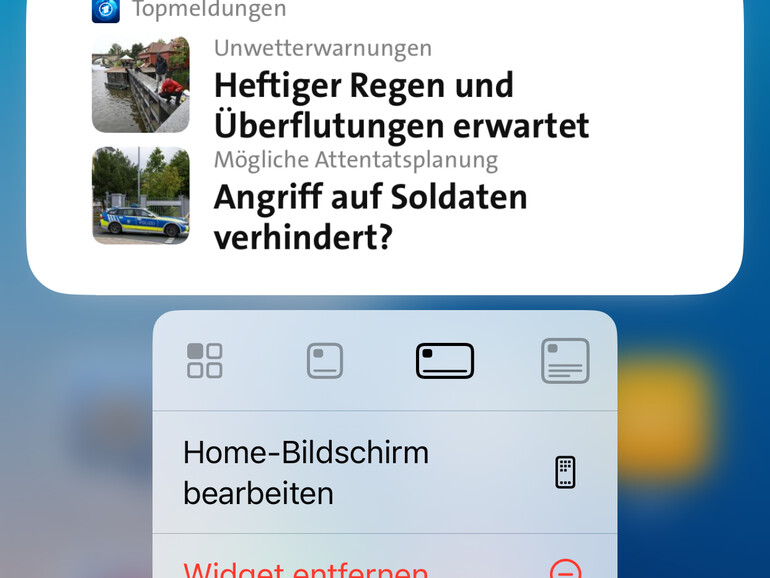Select the small widget size
This screenshot has height=578, width=770.
[325, 361]
